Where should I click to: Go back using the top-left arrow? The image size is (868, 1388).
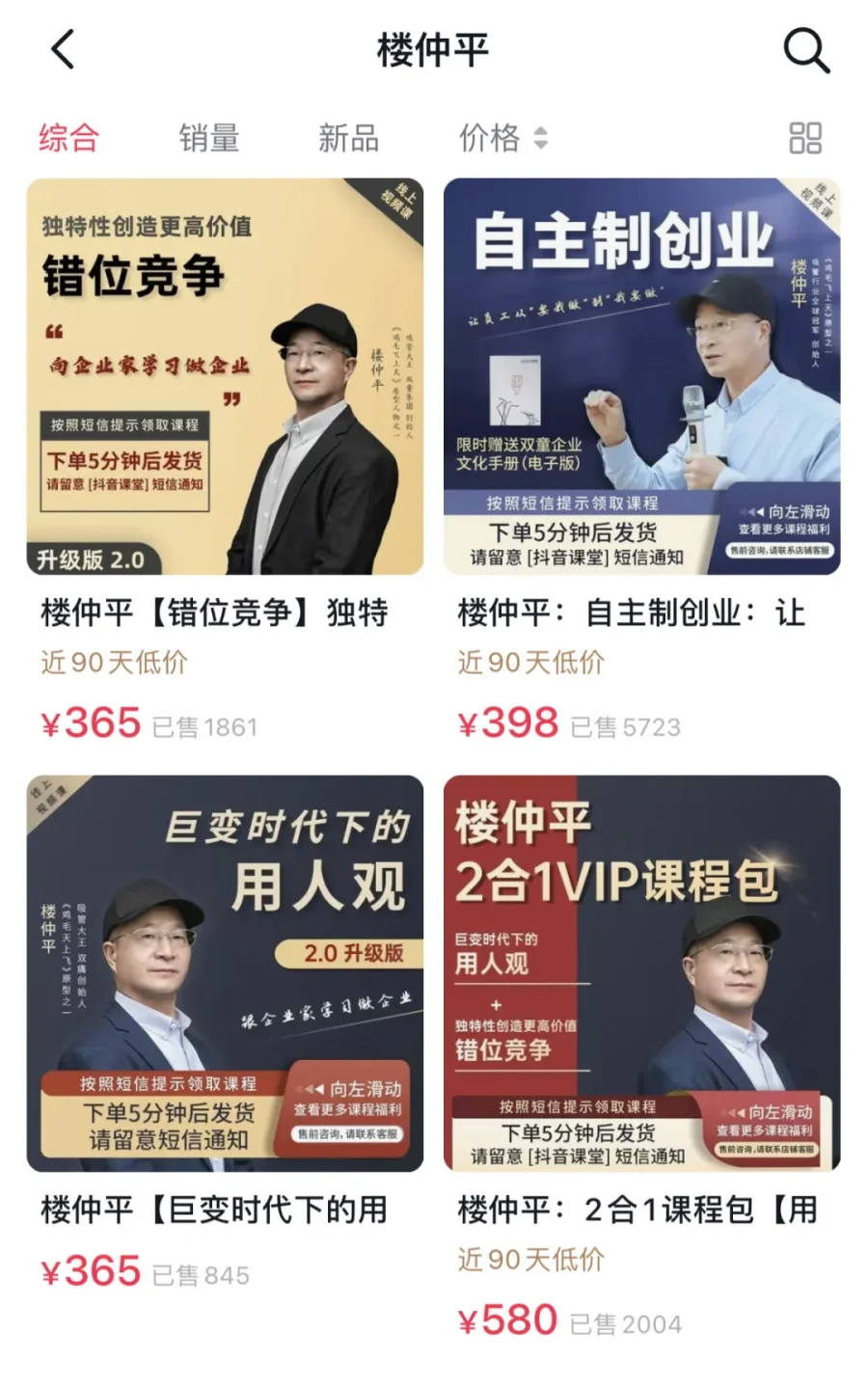63,49
